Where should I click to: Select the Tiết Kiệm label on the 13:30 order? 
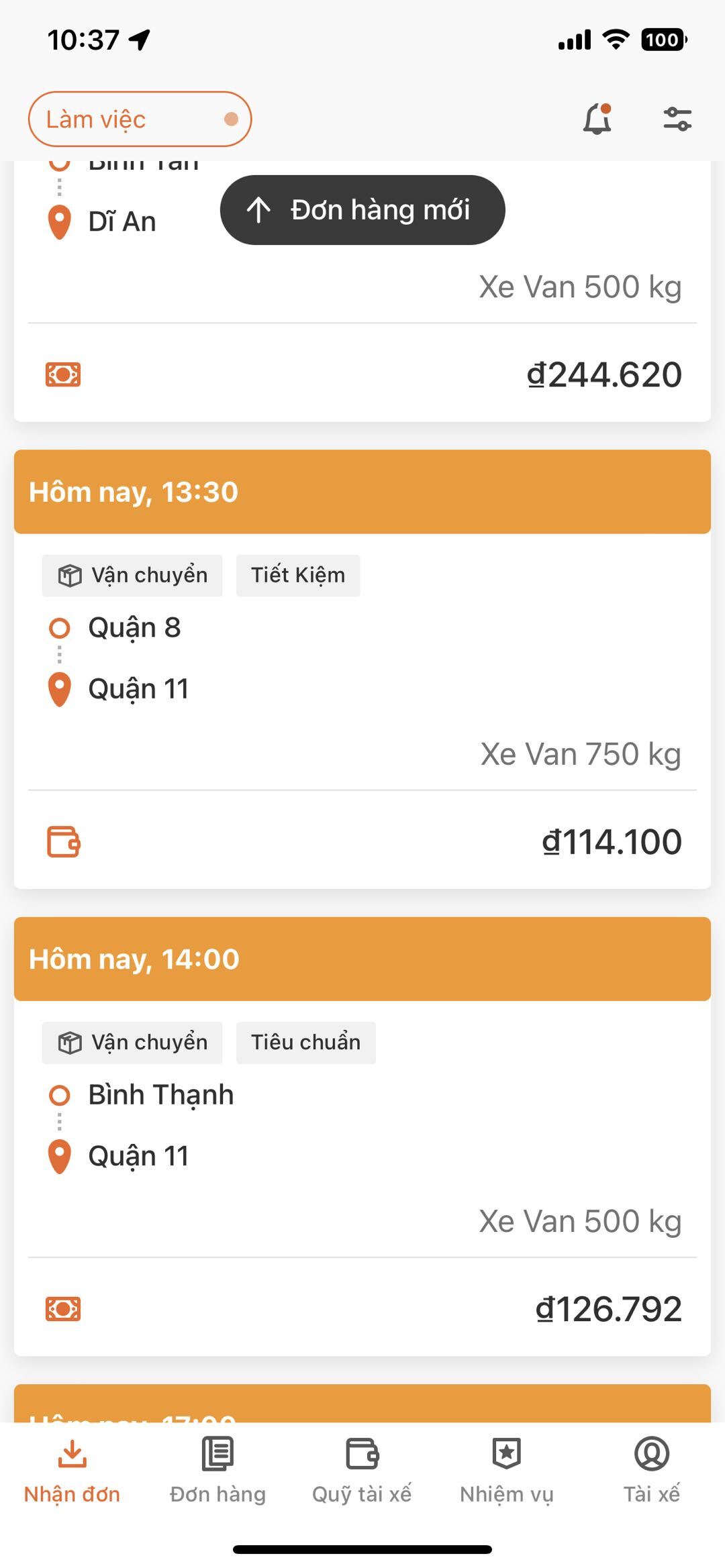297,574
